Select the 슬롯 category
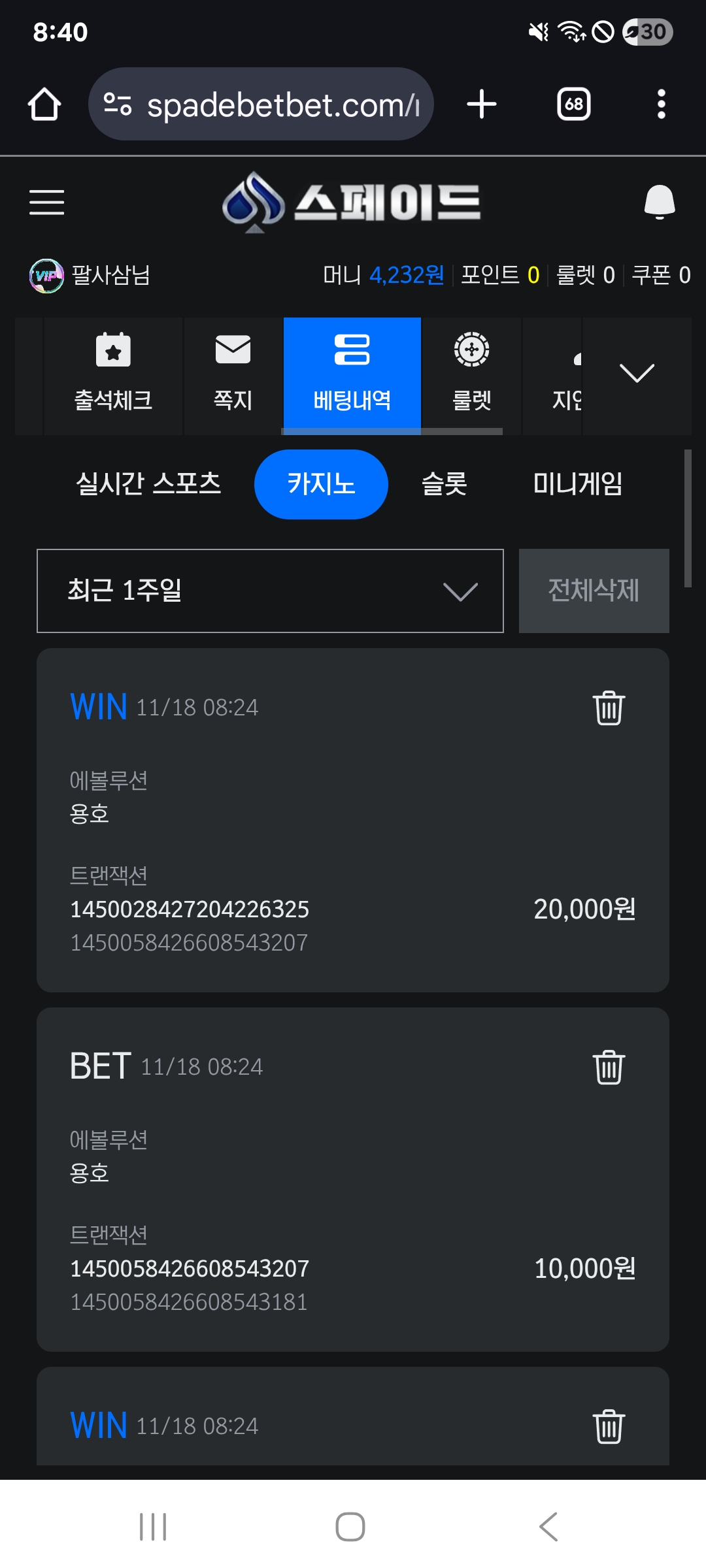 click(444, 484)
